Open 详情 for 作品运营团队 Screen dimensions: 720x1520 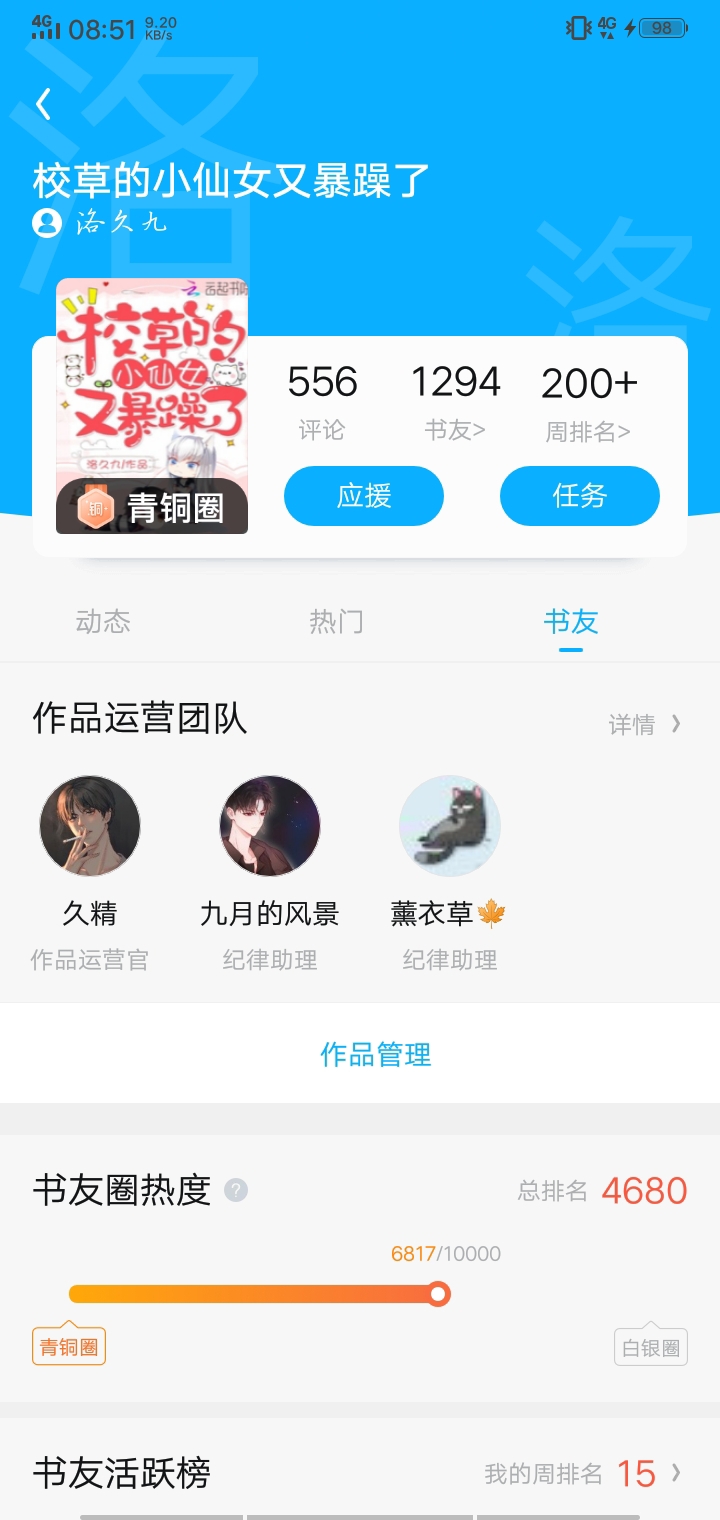click(x=646, y=724)
